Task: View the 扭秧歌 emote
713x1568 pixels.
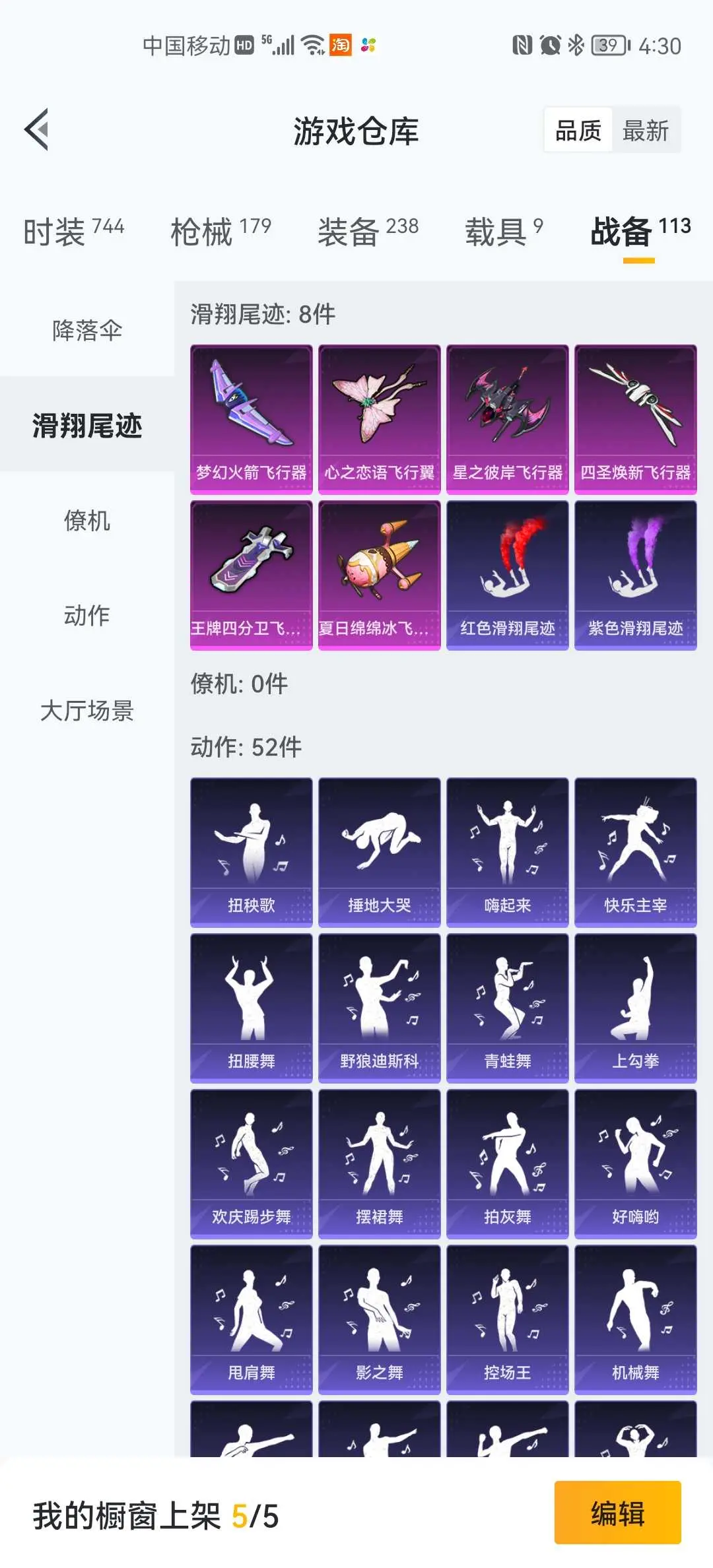Action: coord(251,852)
